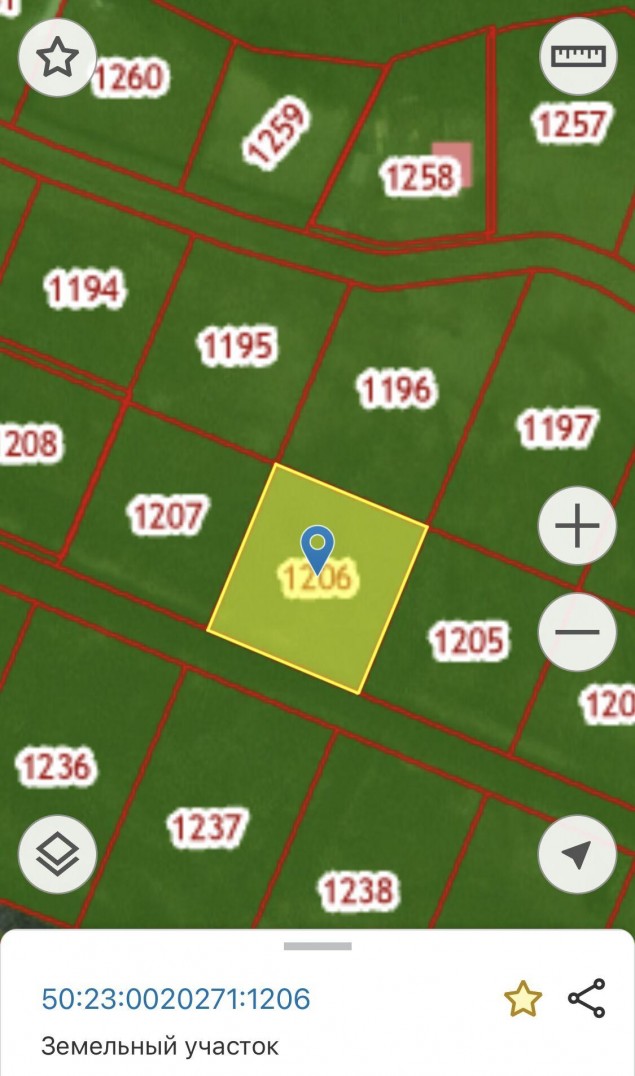Zoom out with the minus button
The image size is (635, 1076).
tap(577, 632)
